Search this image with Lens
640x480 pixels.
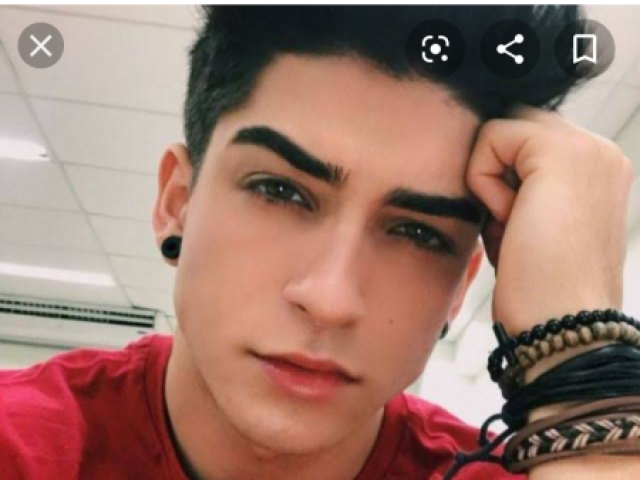point(435,48)
